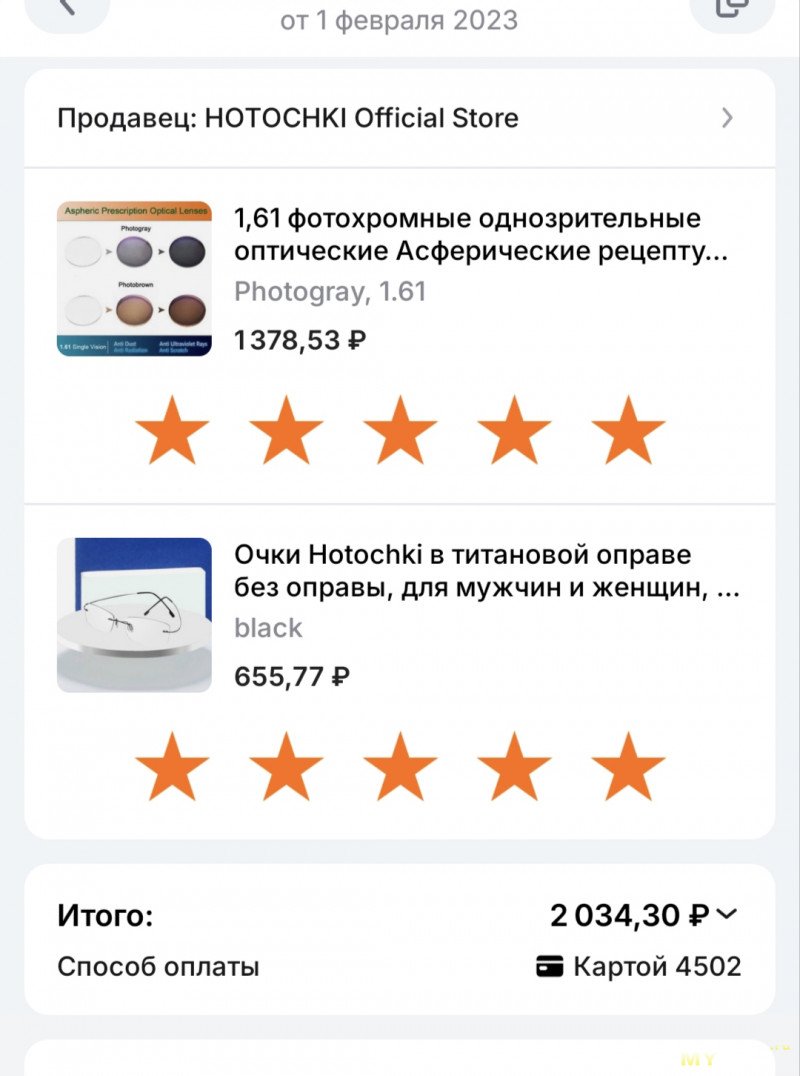Rate the Photogray lenses five stars
800x1076 pixels.
point(628,430)
